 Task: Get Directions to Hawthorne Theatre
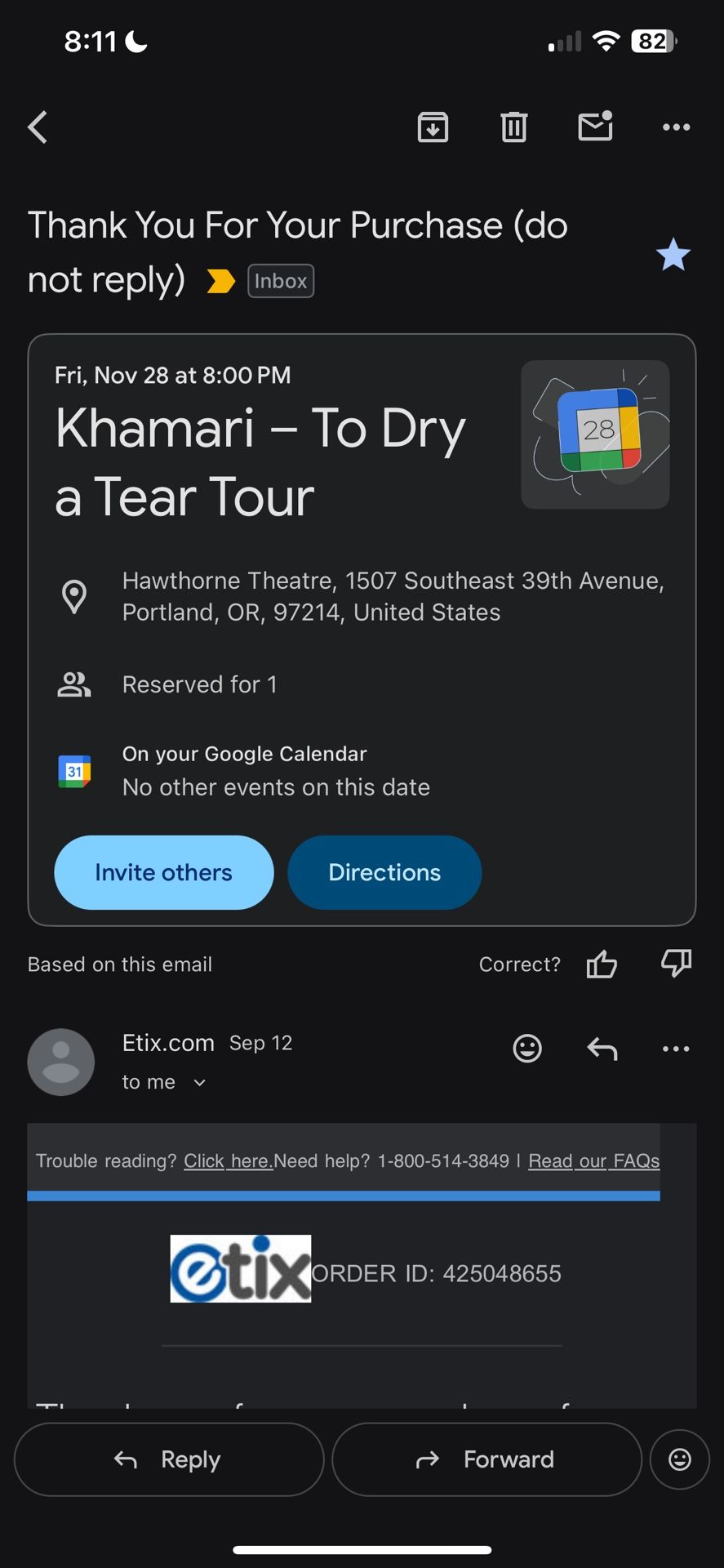(x=384, y=872)
